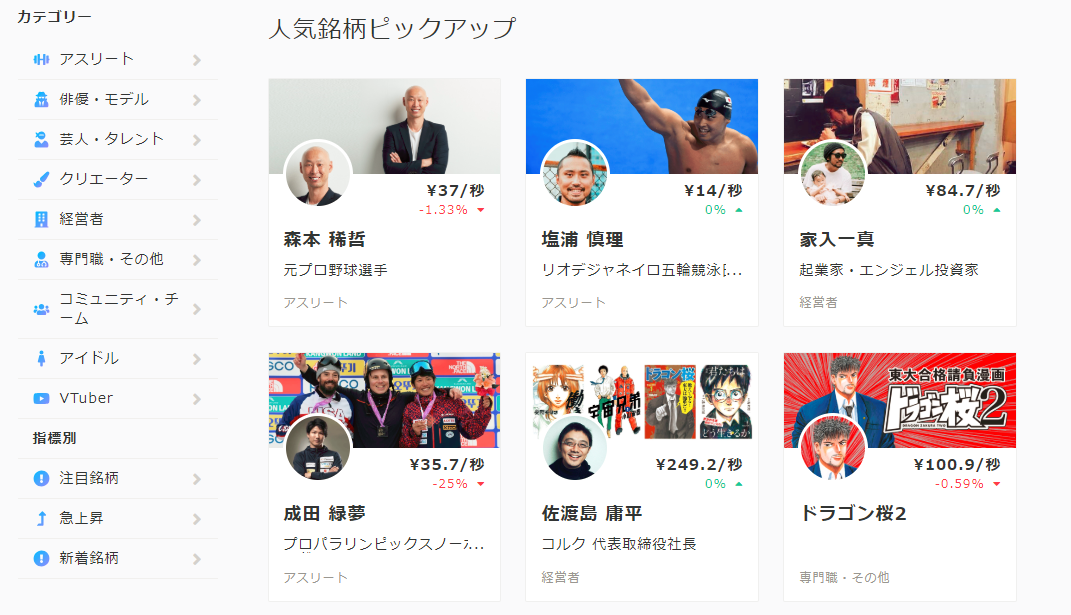This screenshot has height=615, width=1071.
Task: View the ドラゴン桜2 card
Action: (899, 513)
